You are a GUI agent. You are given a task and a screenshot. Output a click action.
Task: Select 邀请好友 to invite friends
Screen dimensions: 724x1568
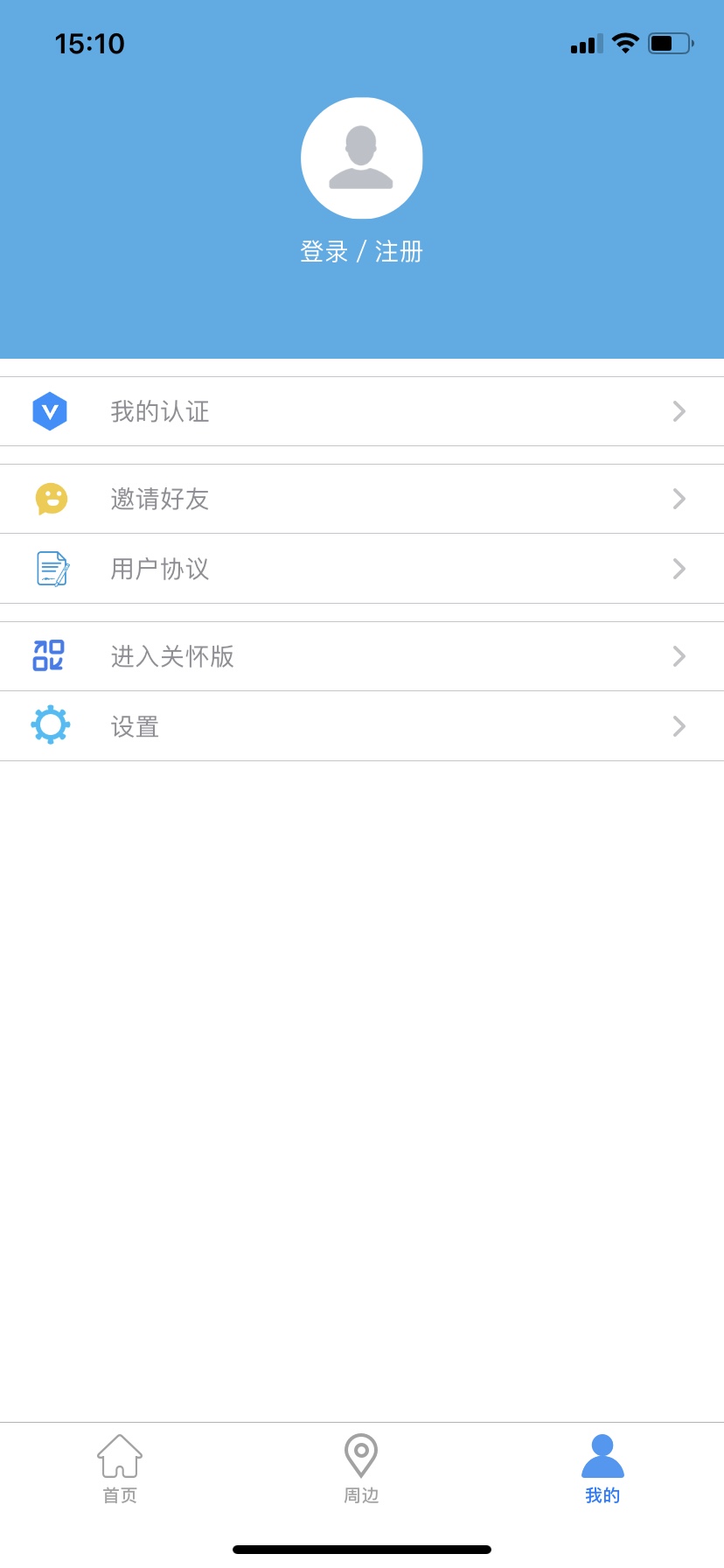(361, 499)
